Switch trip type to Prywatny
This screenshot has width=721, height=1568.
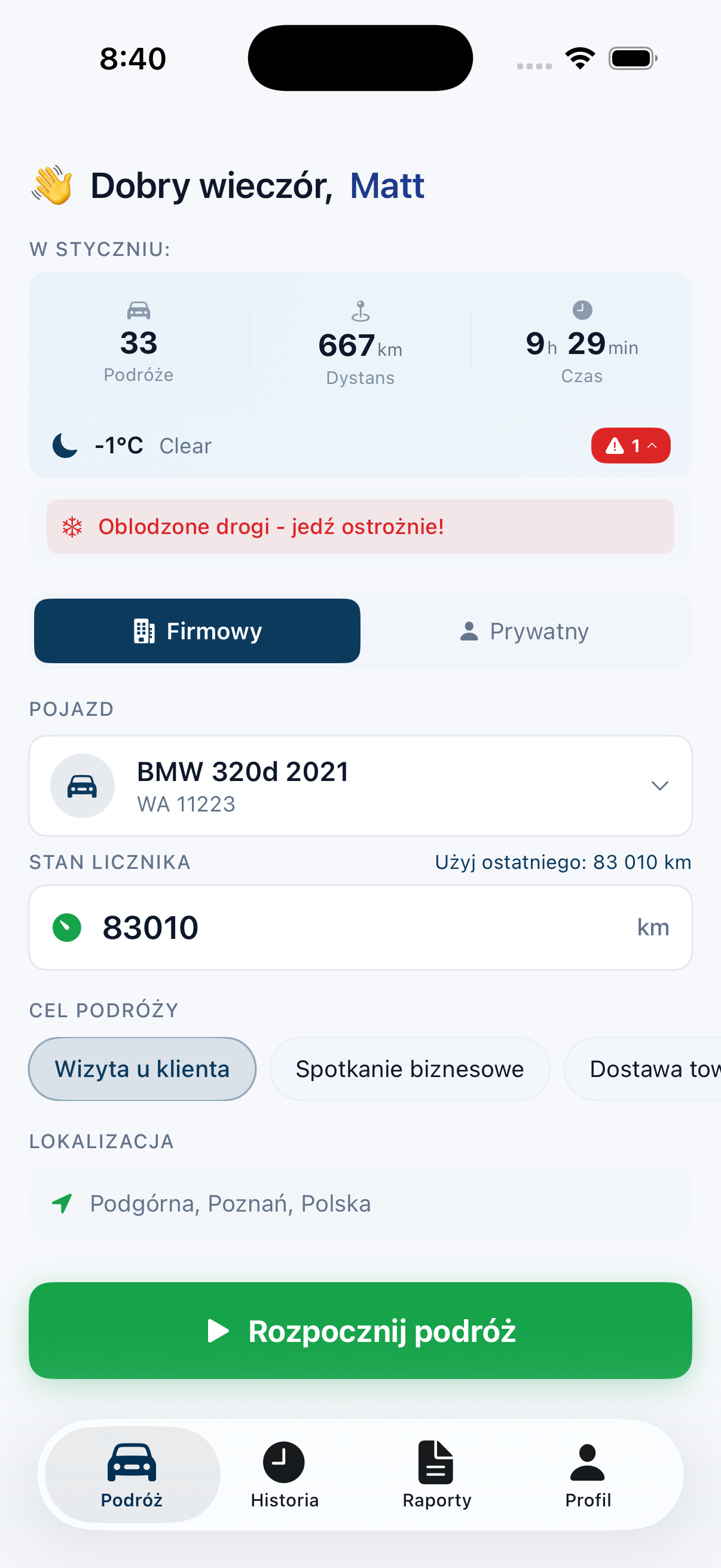524,630
